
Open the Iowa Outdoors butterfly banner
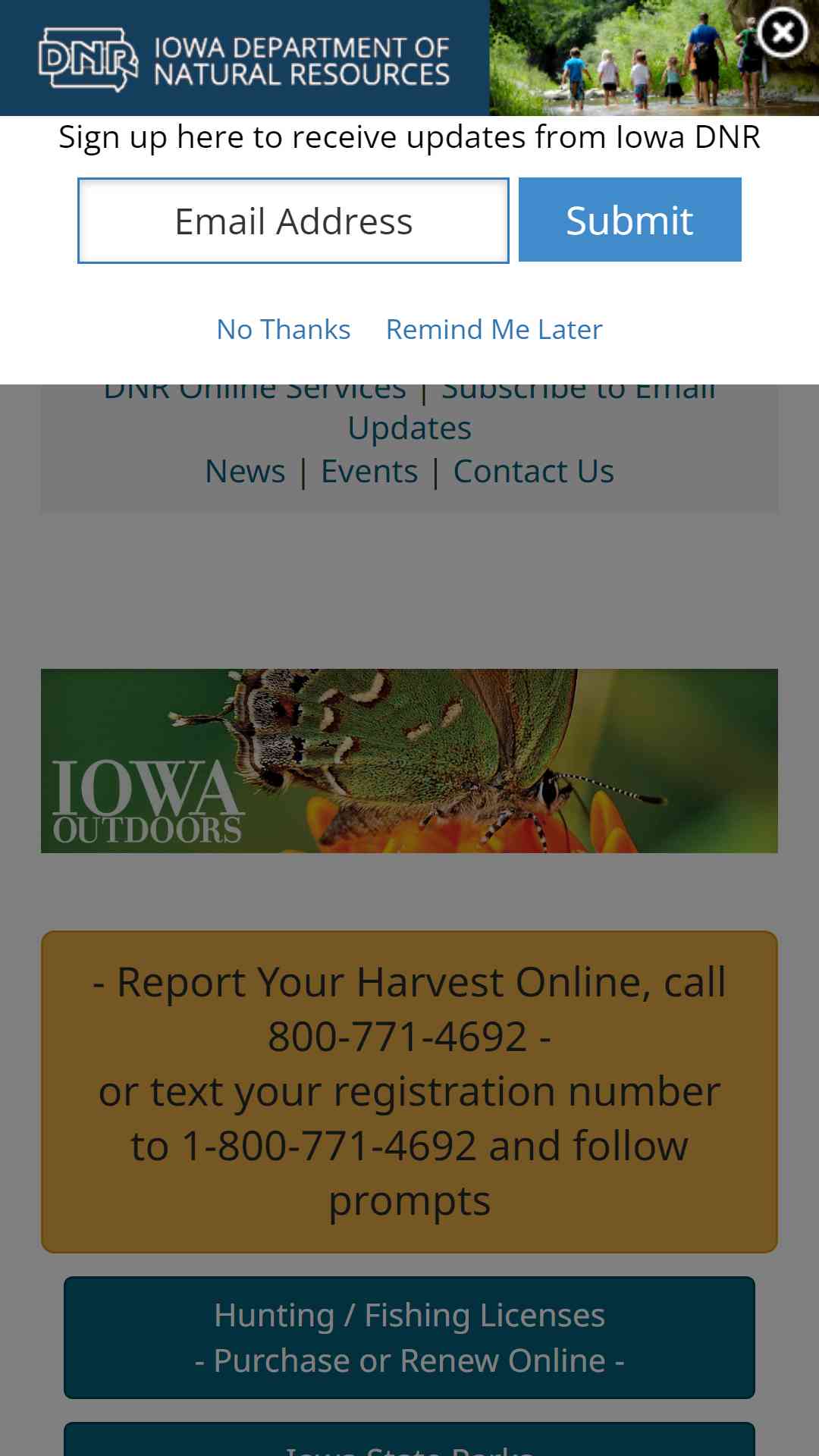[409, 761]
